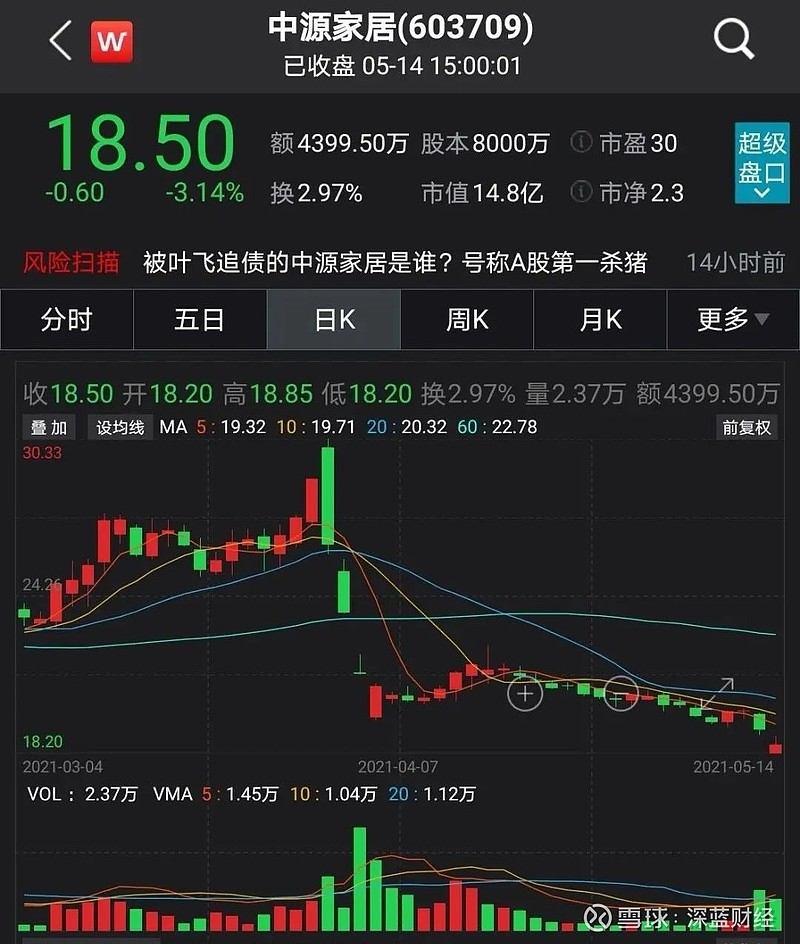Open the 更多 dropdown

coord(733,320)
